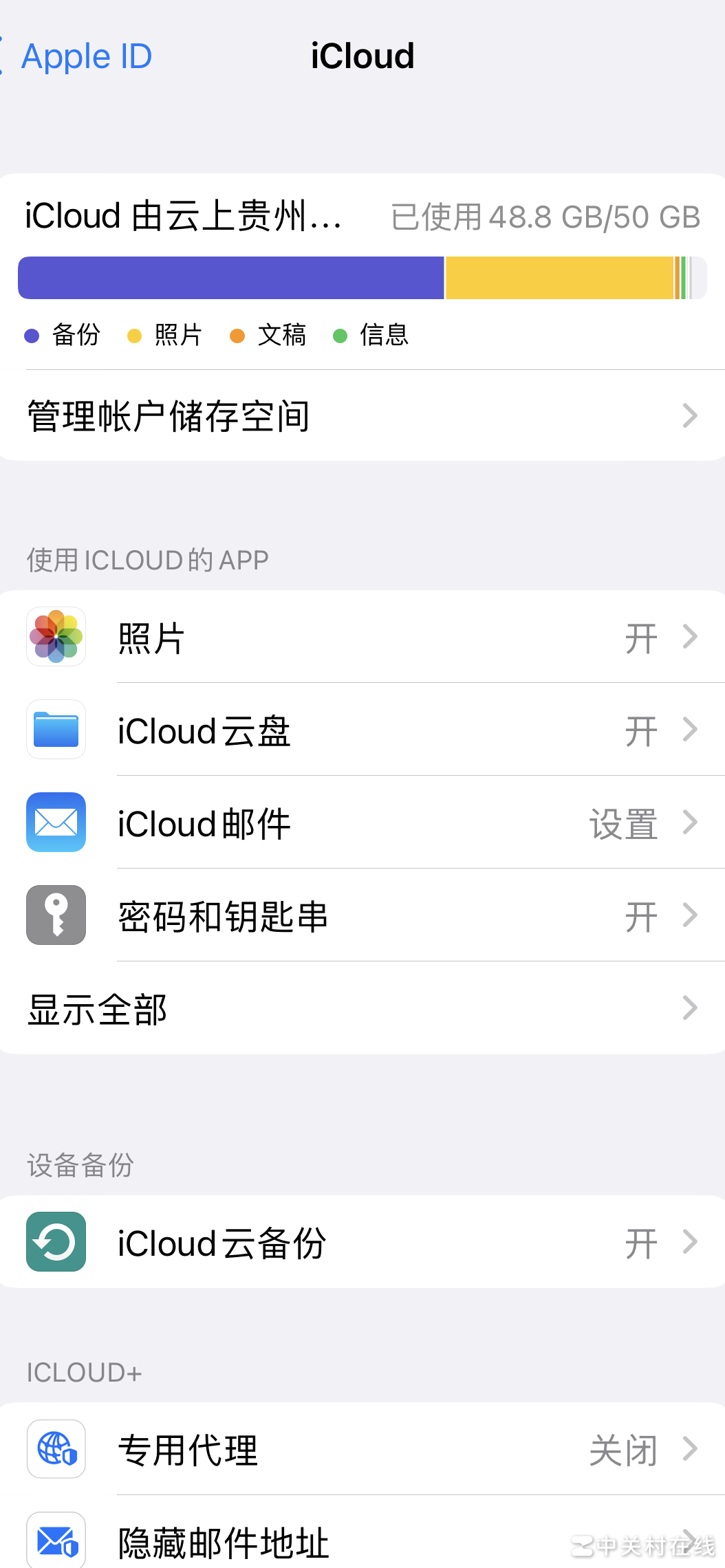Click the key icon for 密码和钥匙串
Viewport: 725px width, 1568px height.
[x=56, y=915]
